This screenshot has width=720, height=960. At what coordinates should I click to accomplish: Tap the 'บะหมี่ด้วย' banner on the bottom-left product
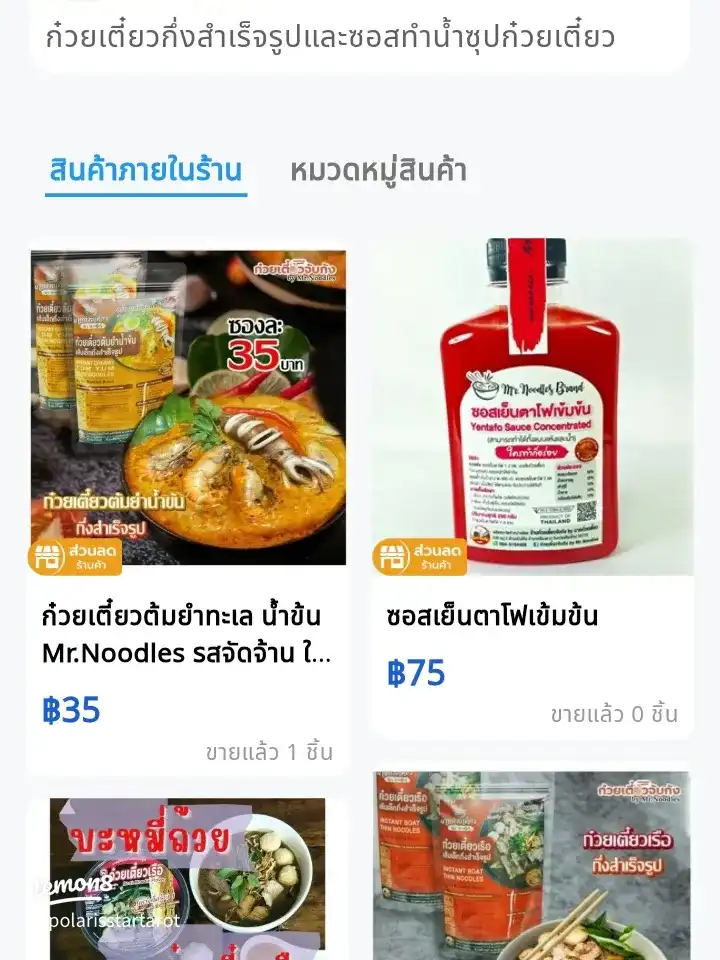[150, 840]
